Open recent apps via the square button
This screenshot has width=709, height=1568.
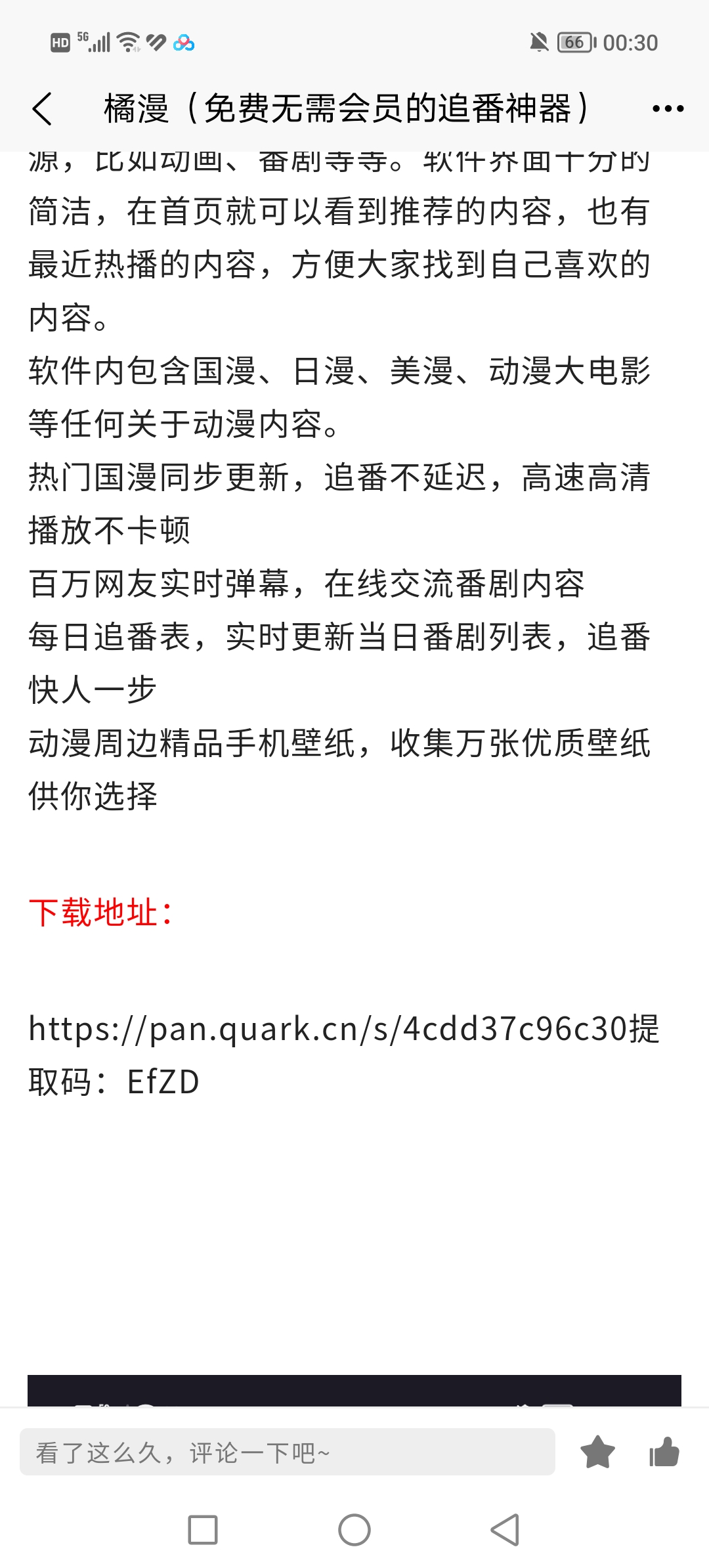pyautogui.click(x=202, y=1530)
